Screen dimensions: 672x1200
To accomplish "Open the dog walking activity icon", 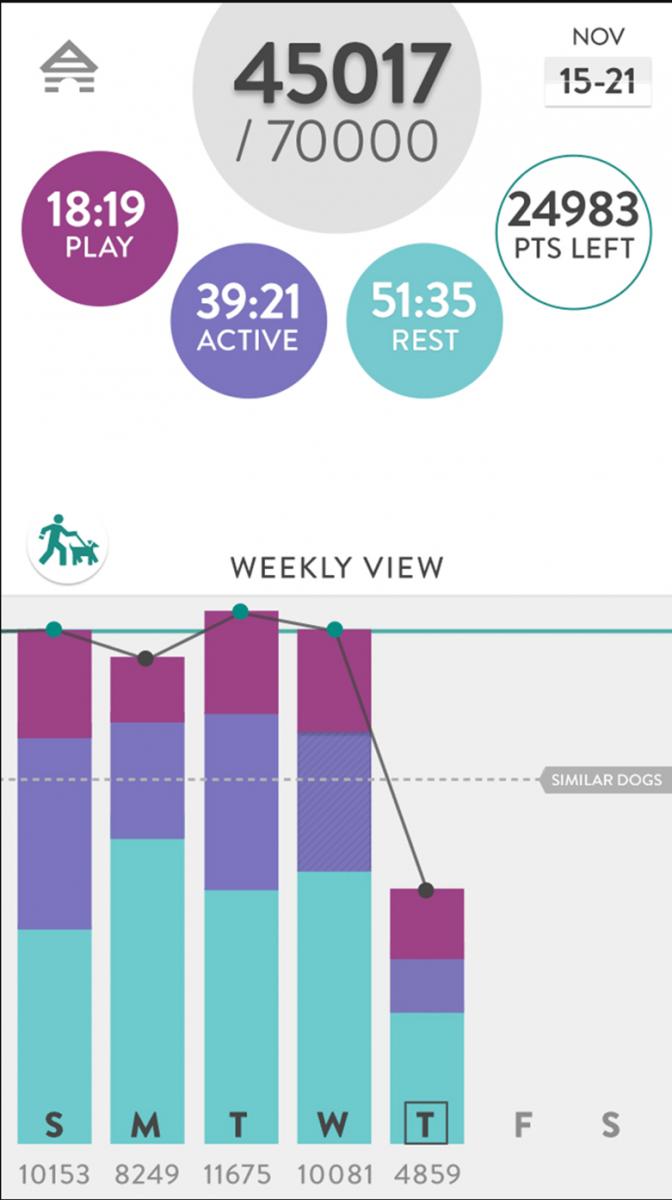I will pos(68,543).
